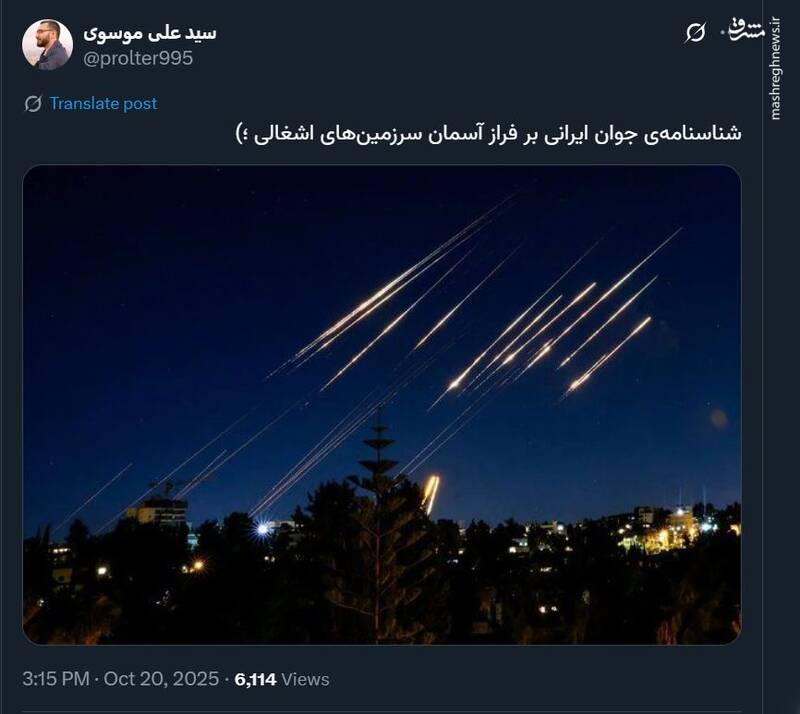Tap Translate post

[x=103, y=103]
